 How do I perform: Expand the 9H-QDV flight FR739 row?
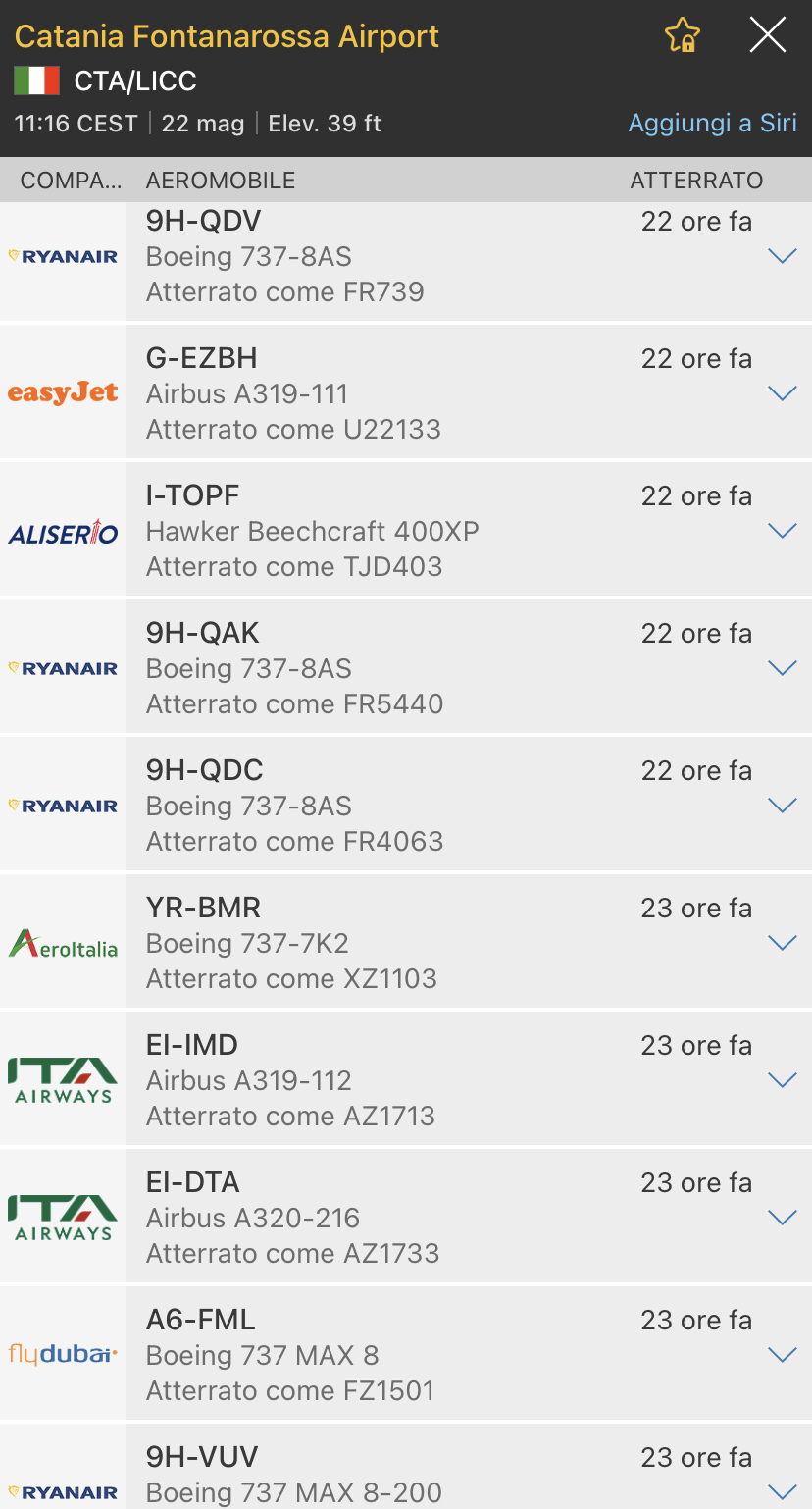[x=782, y=256]
